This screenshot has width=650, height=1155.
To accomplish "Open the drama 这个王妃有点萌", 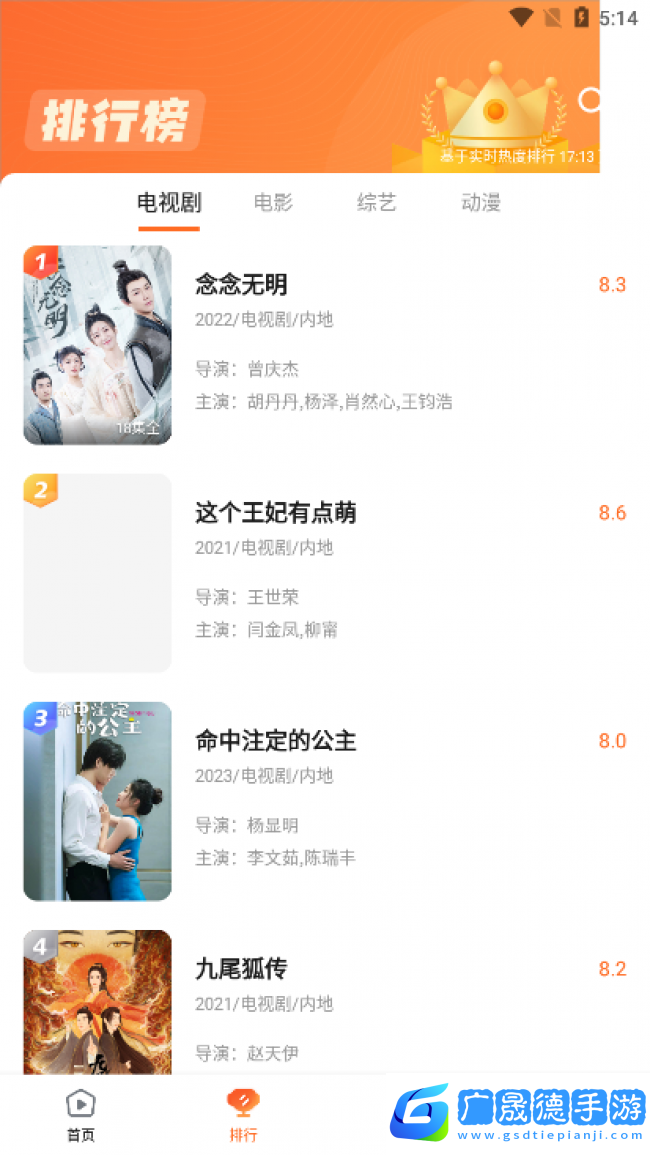I will [275, 514].
